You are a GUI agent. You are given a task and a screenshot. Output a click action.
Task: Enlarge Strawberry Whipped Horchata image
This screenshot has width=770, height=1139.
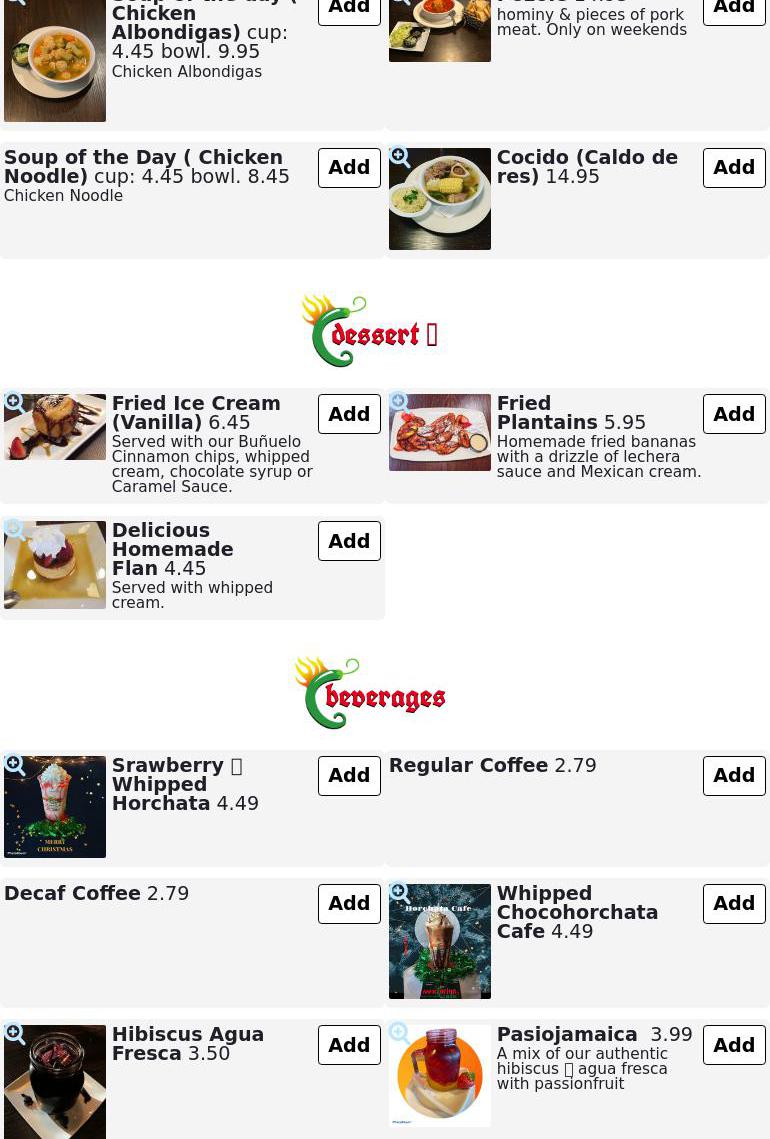click(15, 765)
